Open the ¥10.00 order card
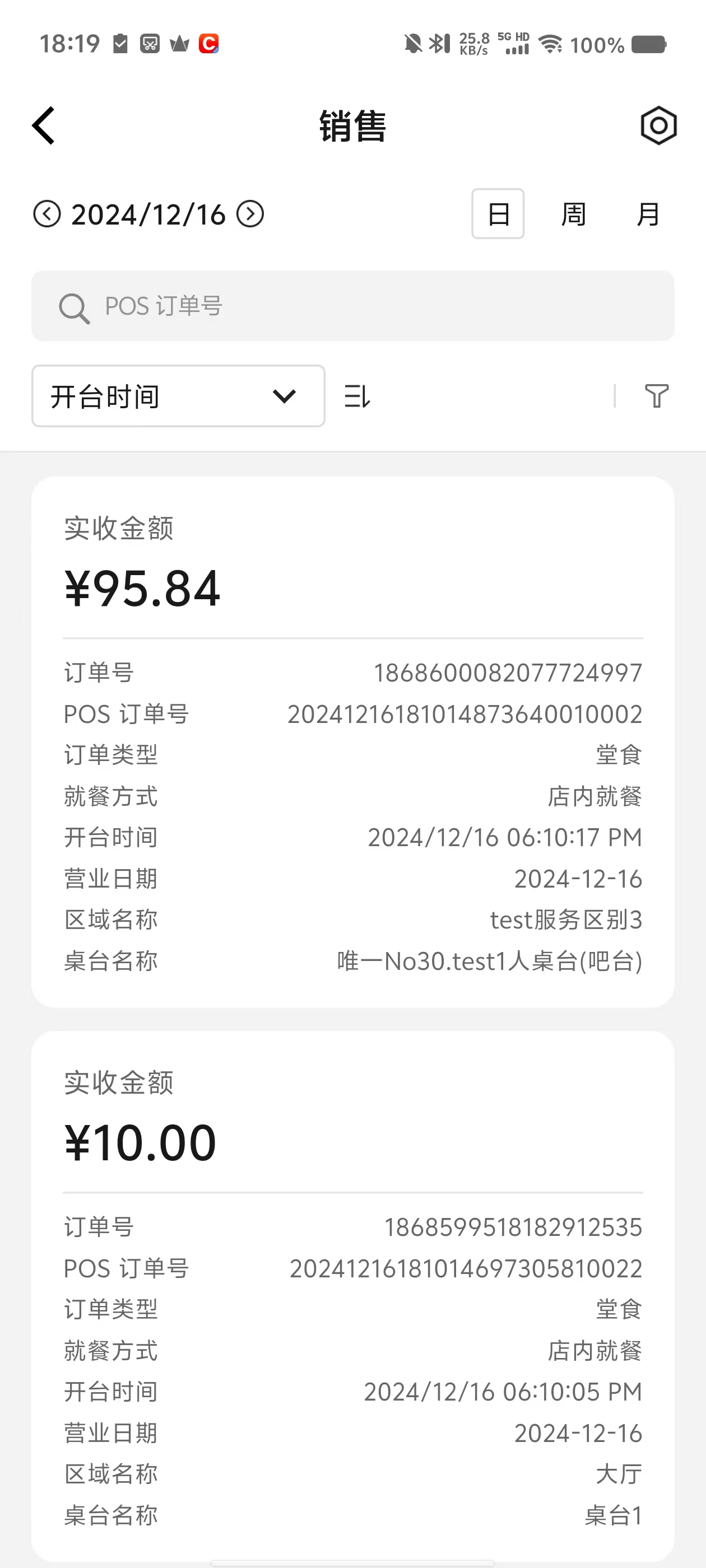 352,1296
